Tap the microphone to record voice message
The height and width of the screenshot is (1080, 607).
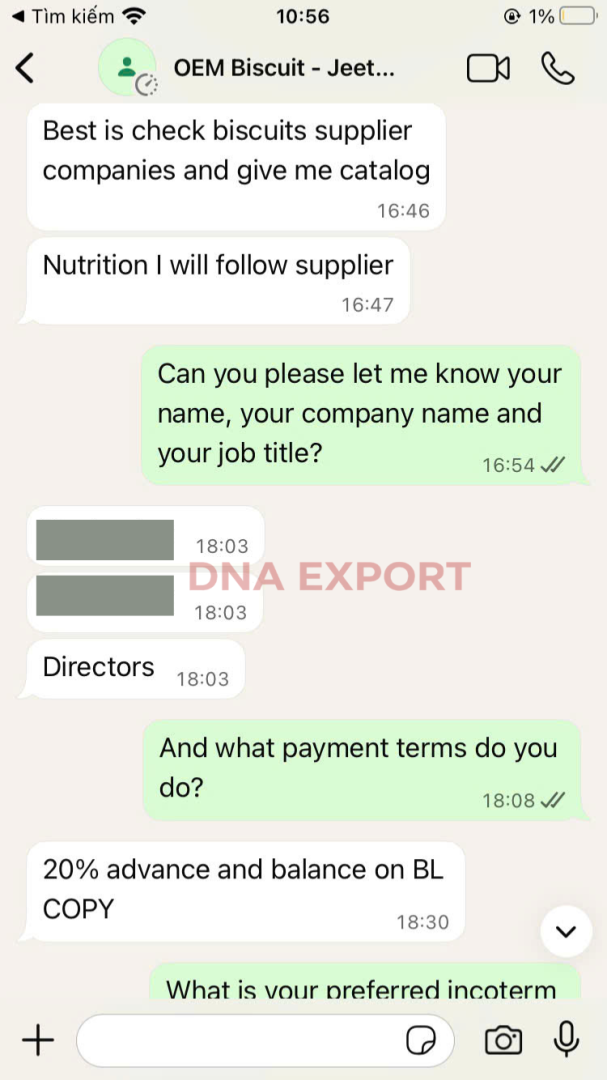(x=566, y=1039)
